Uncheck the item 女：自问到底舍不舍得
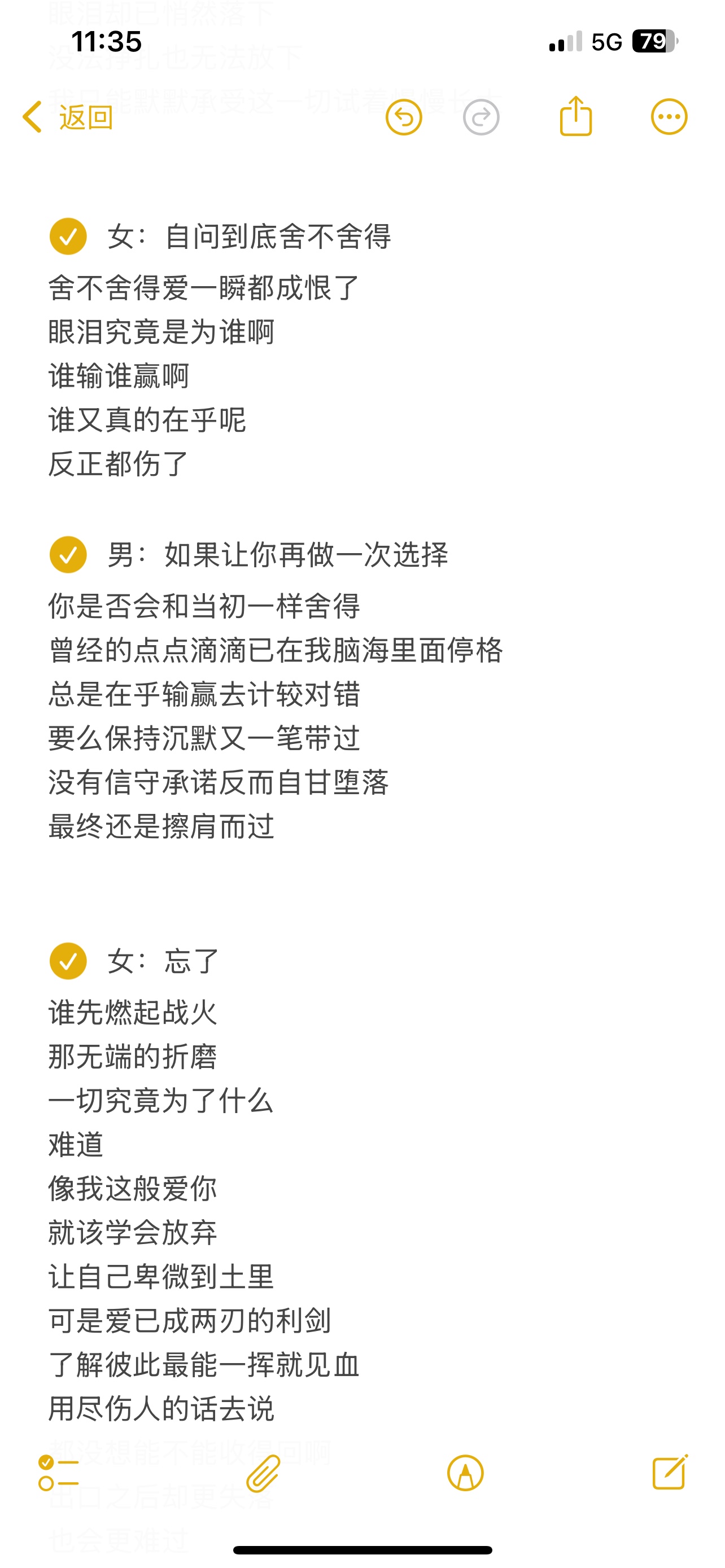Screen dimensions: 725x1568 click(68, 236)
